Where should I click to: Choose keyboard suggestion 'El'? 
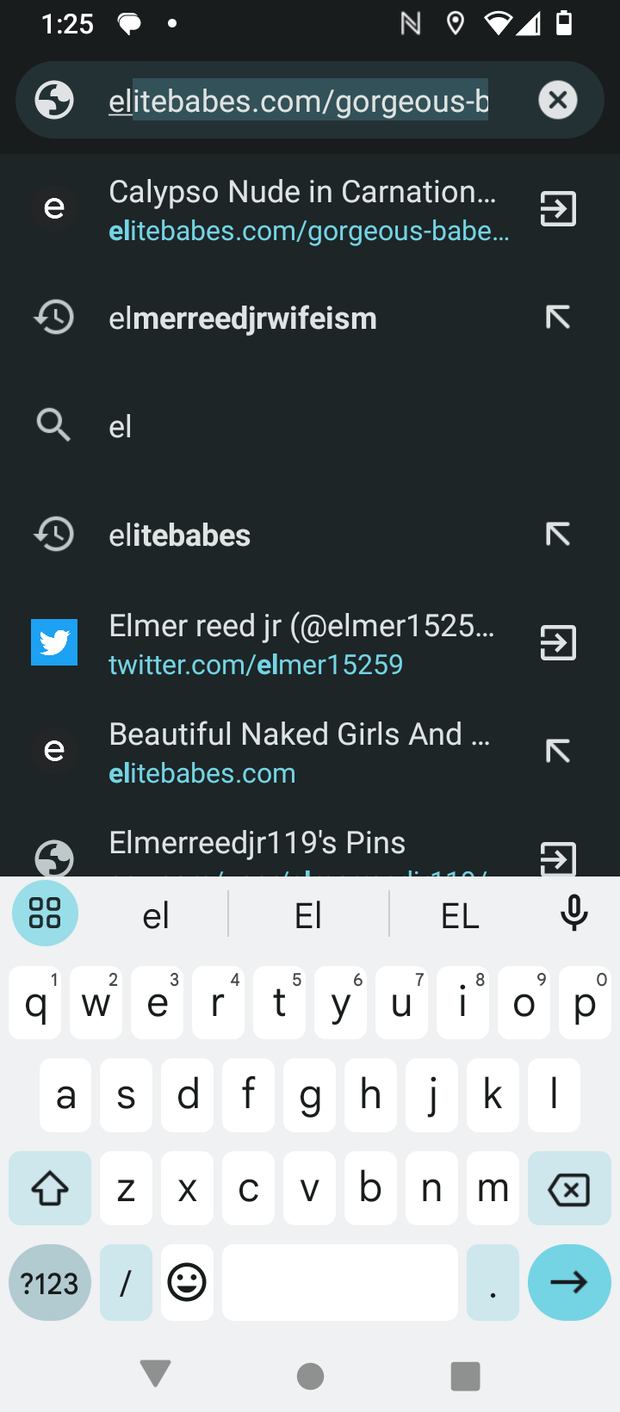point(308,915)
